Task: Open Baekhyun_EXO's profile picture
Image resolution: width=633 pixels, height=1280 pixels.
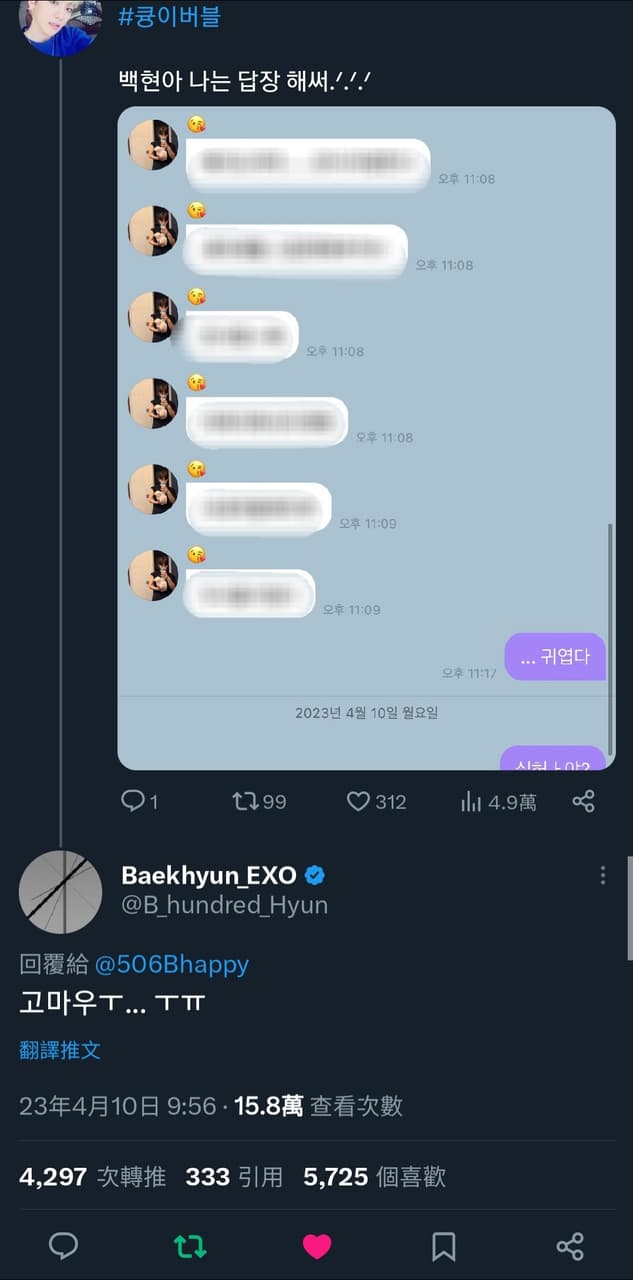Action: (61, 891)
